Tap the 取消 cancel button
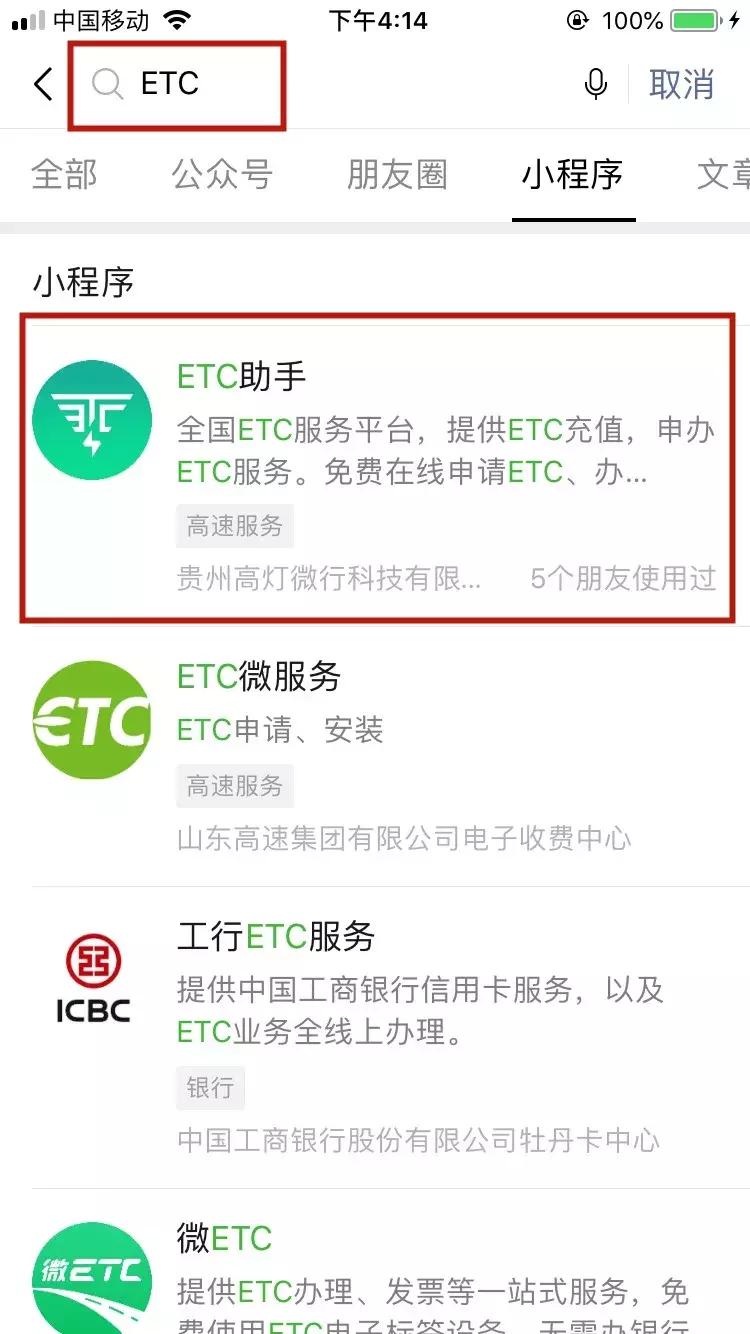The width and height of the screenshot is (750, 1334). tap(683, 84)
